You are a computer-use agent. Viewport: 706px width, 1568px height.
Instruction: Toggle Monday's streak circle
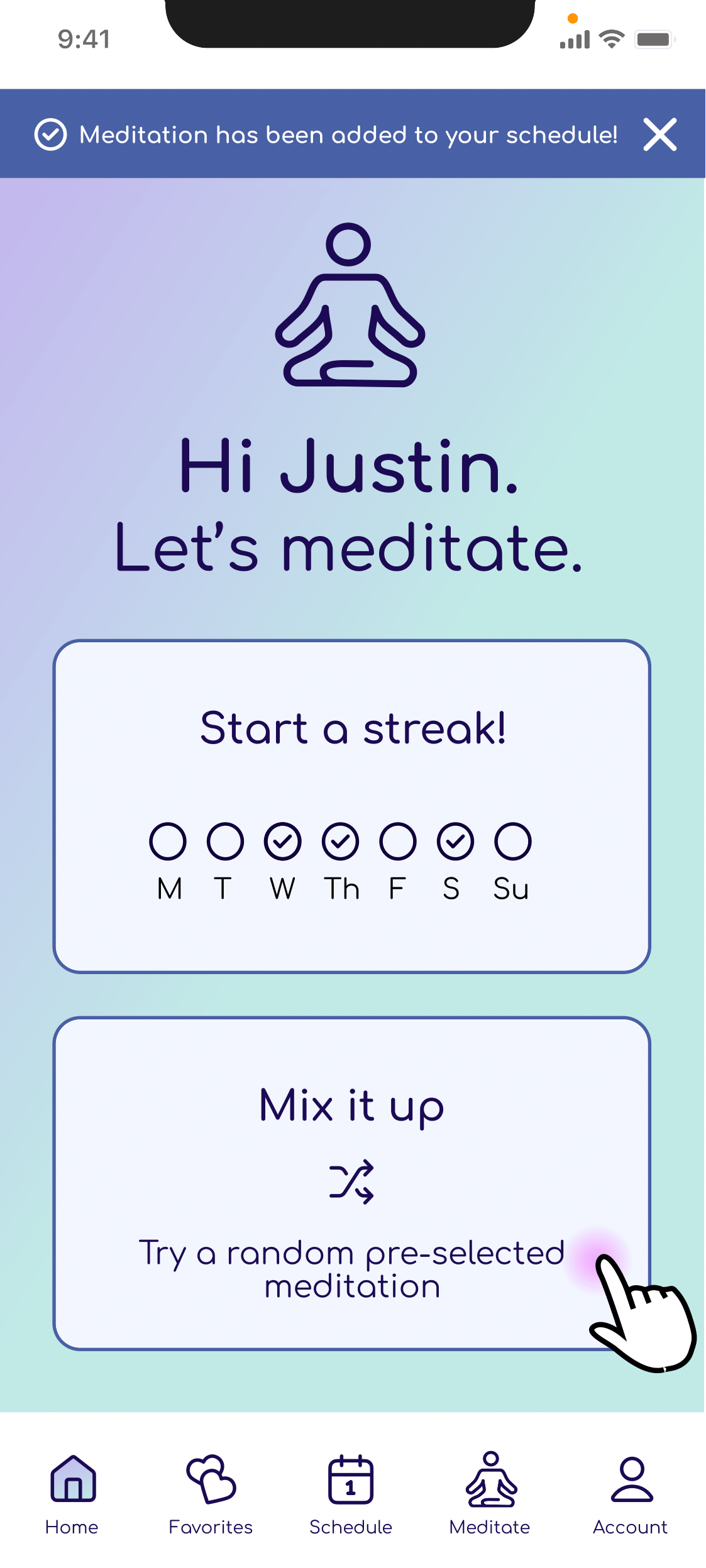point(167,841)
